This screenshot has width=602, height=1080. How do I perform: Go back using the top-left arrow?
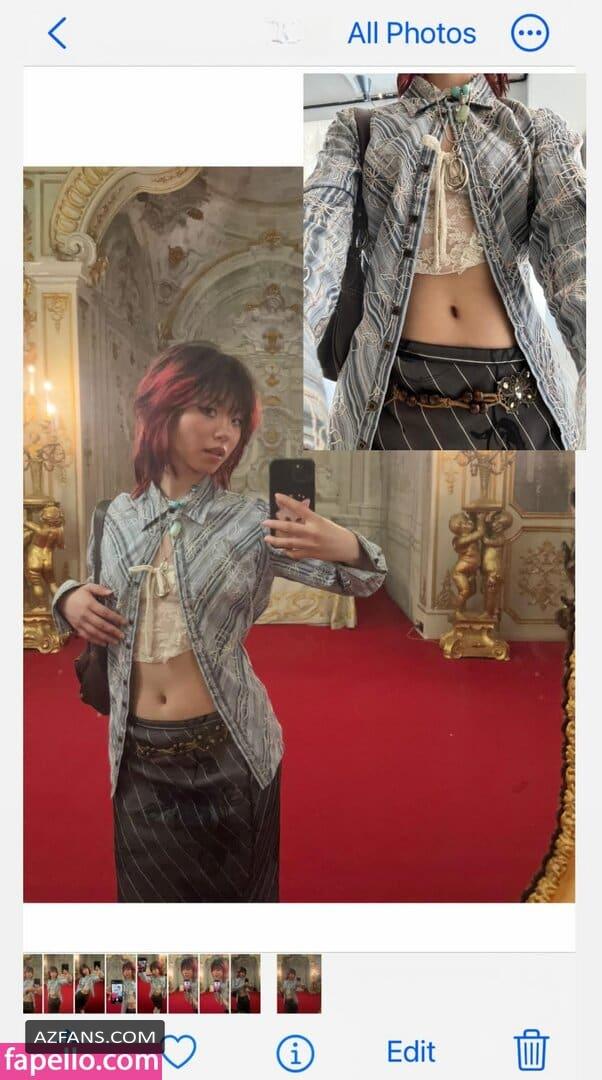57,33
